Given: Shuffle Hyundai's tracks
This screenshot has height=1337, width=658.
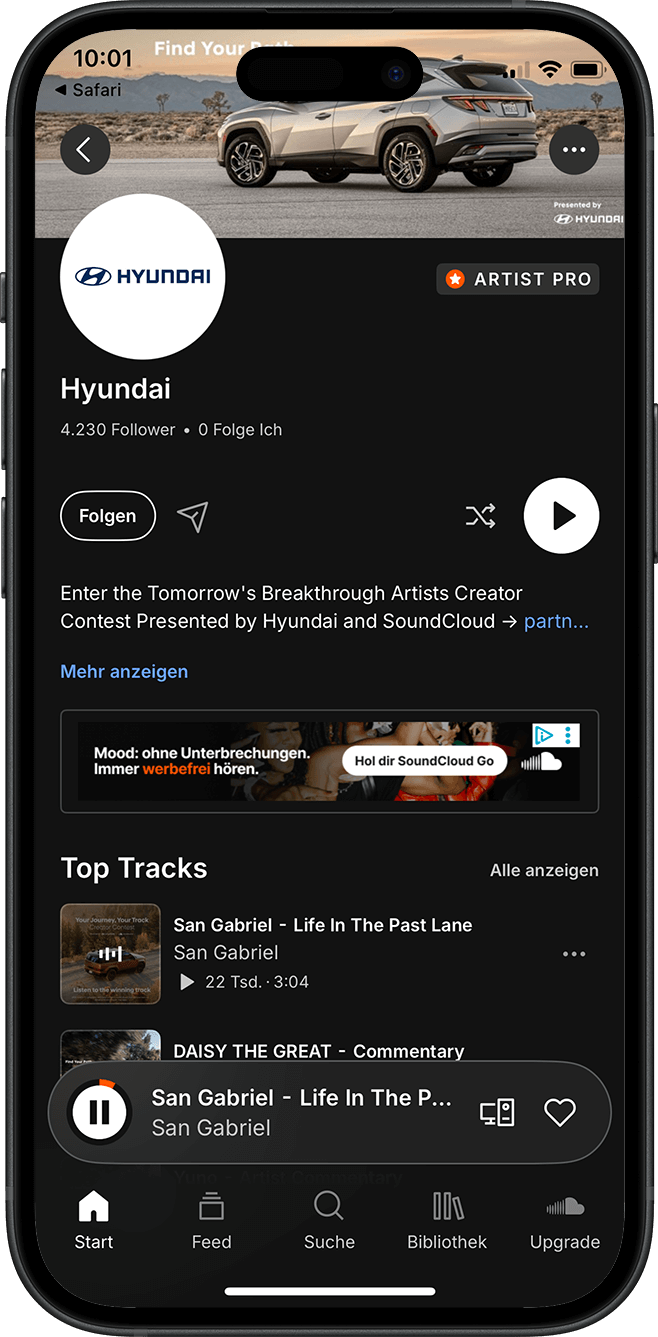Looking at the screenshot, I should (480, 516).
